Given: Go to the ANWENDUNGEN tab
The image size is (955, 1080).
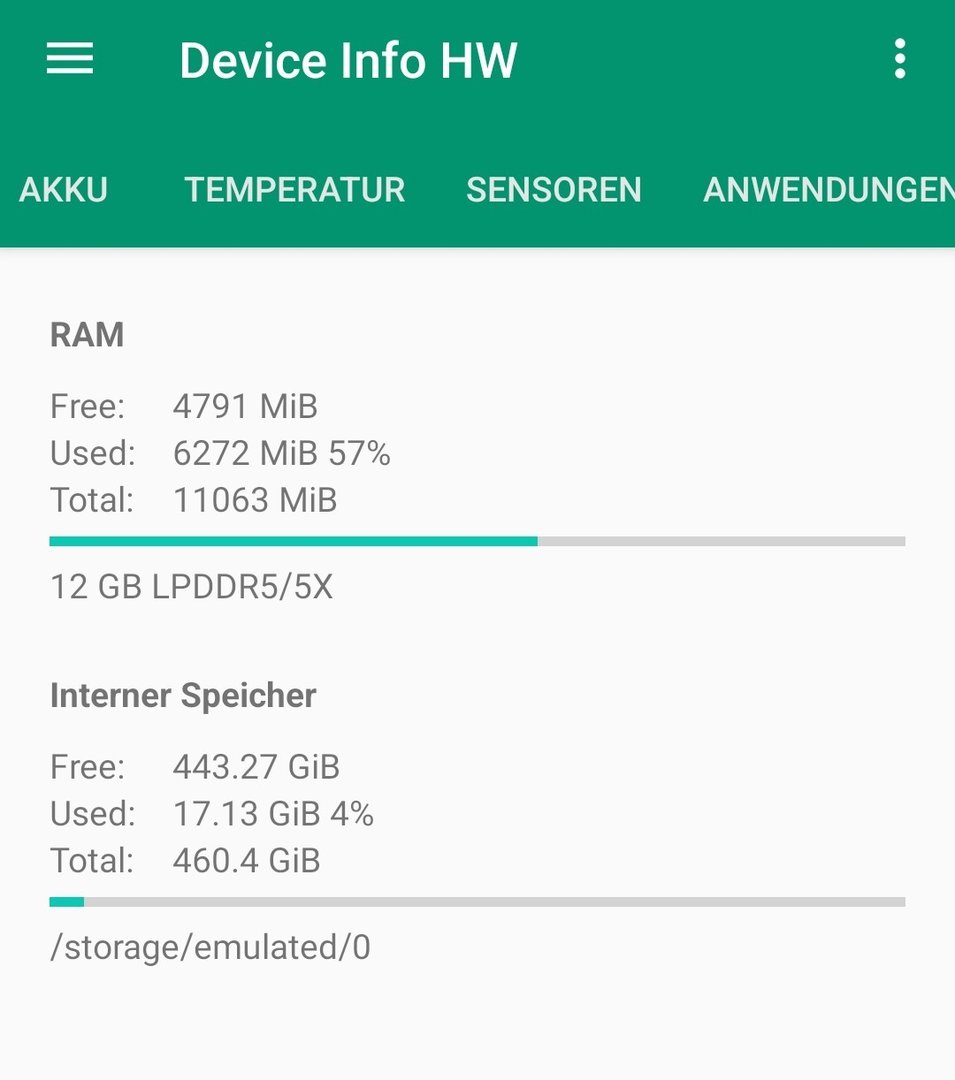Looking at the screenshot, I should click(827, 190).
